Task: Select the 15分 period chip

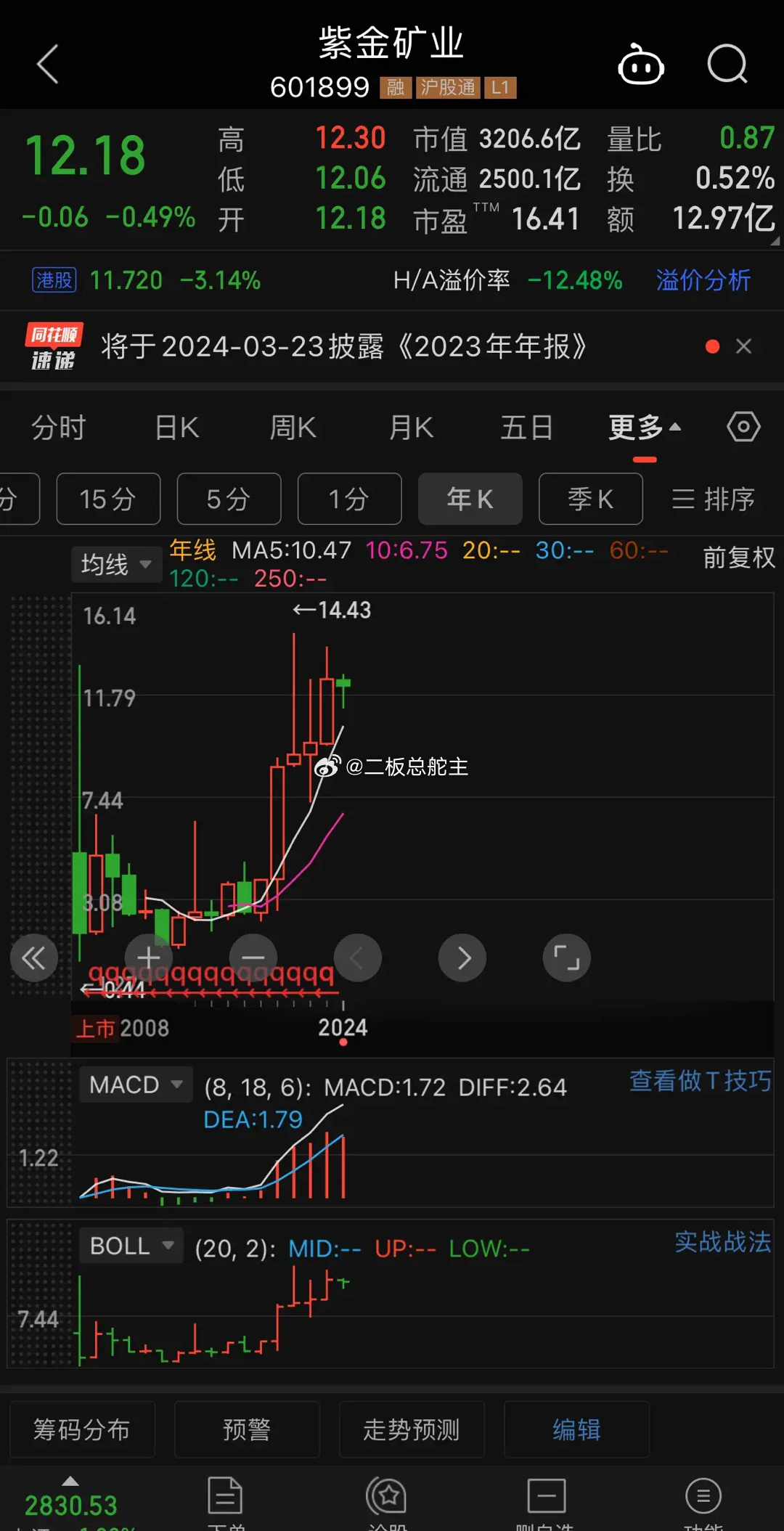Action: 108,499
